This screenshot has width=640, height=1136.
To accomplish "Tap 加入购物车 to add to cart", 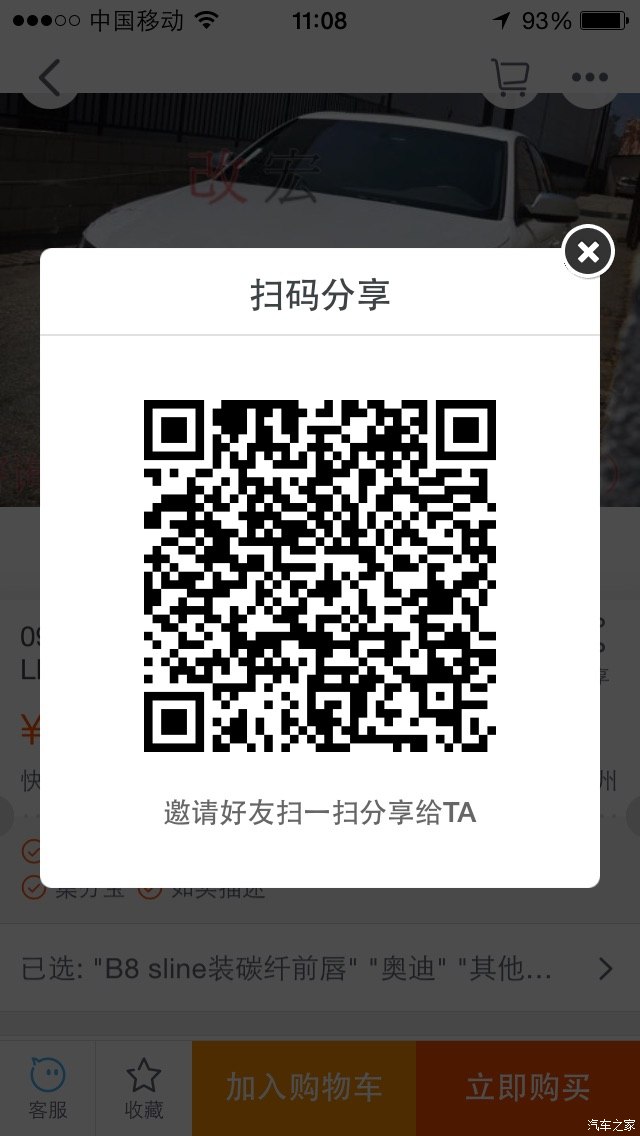I will 304,1088.
